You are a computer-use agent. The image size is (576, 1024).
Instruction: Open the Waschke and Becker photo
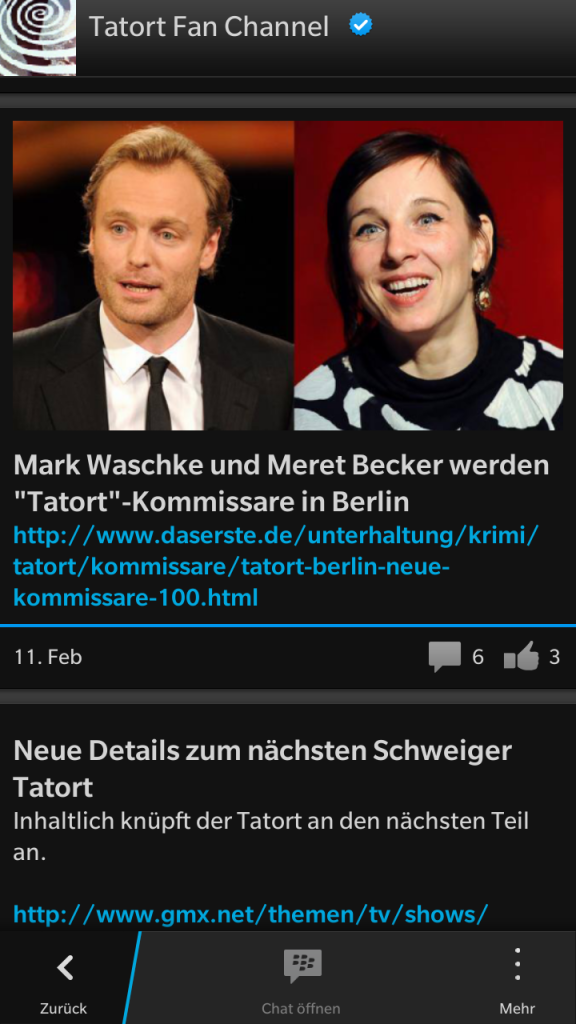click(288, 275)
